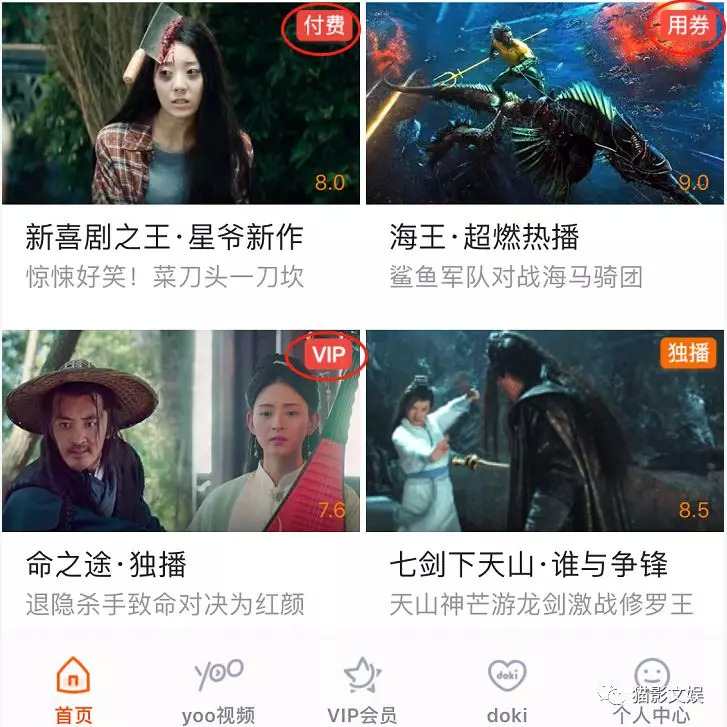
Task: Go to the 首页 tab
Action: [72, 690]
